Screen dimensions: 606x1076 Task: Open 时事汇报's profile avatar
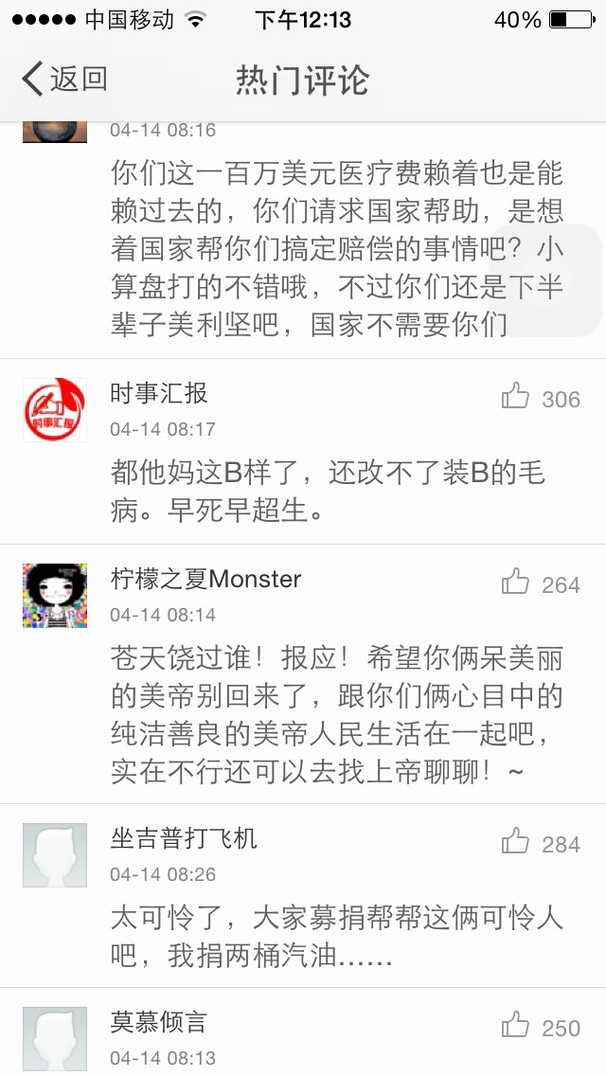[x=55, y=410]
